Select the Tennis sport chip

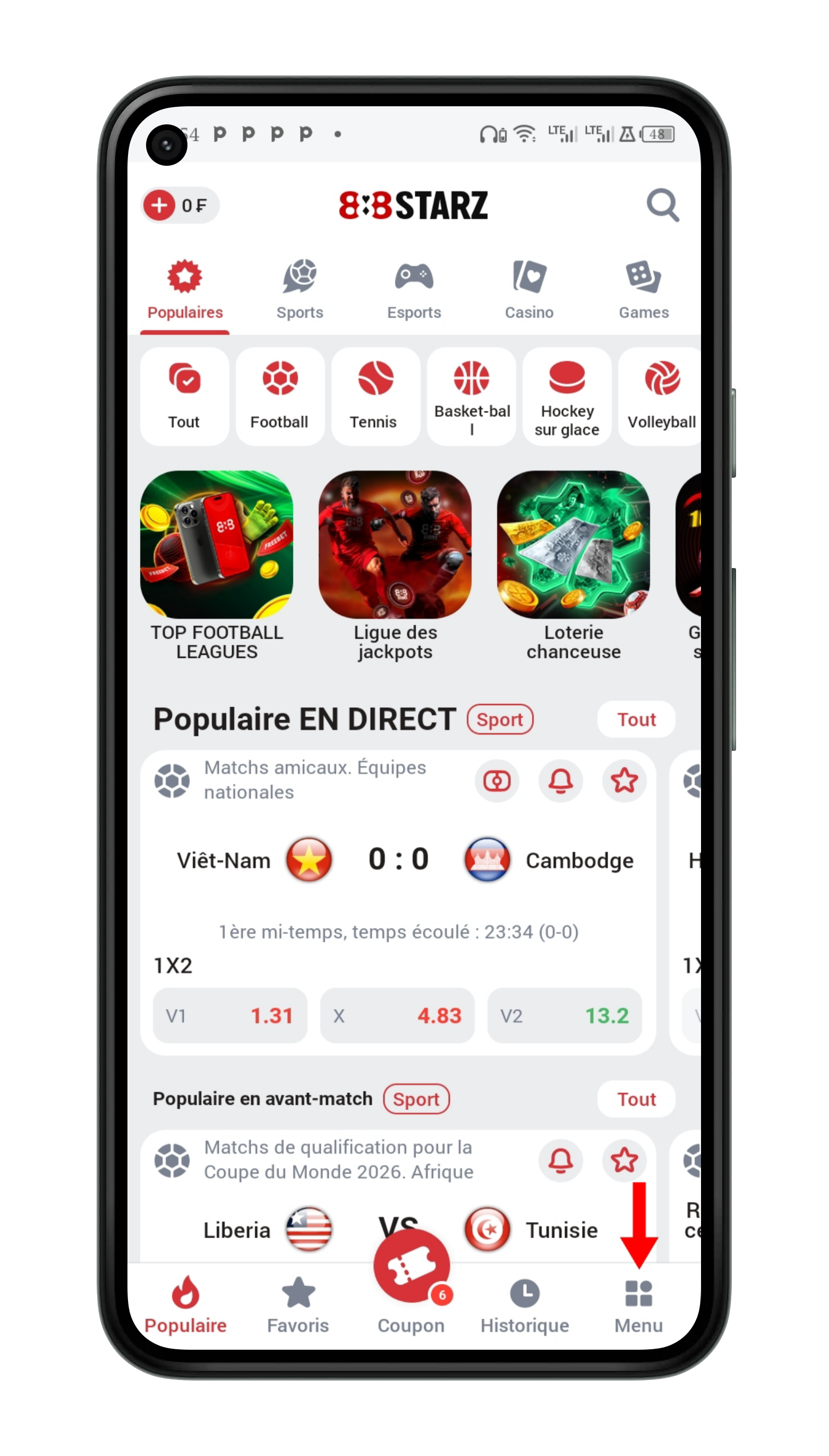(x=375, y=396)
